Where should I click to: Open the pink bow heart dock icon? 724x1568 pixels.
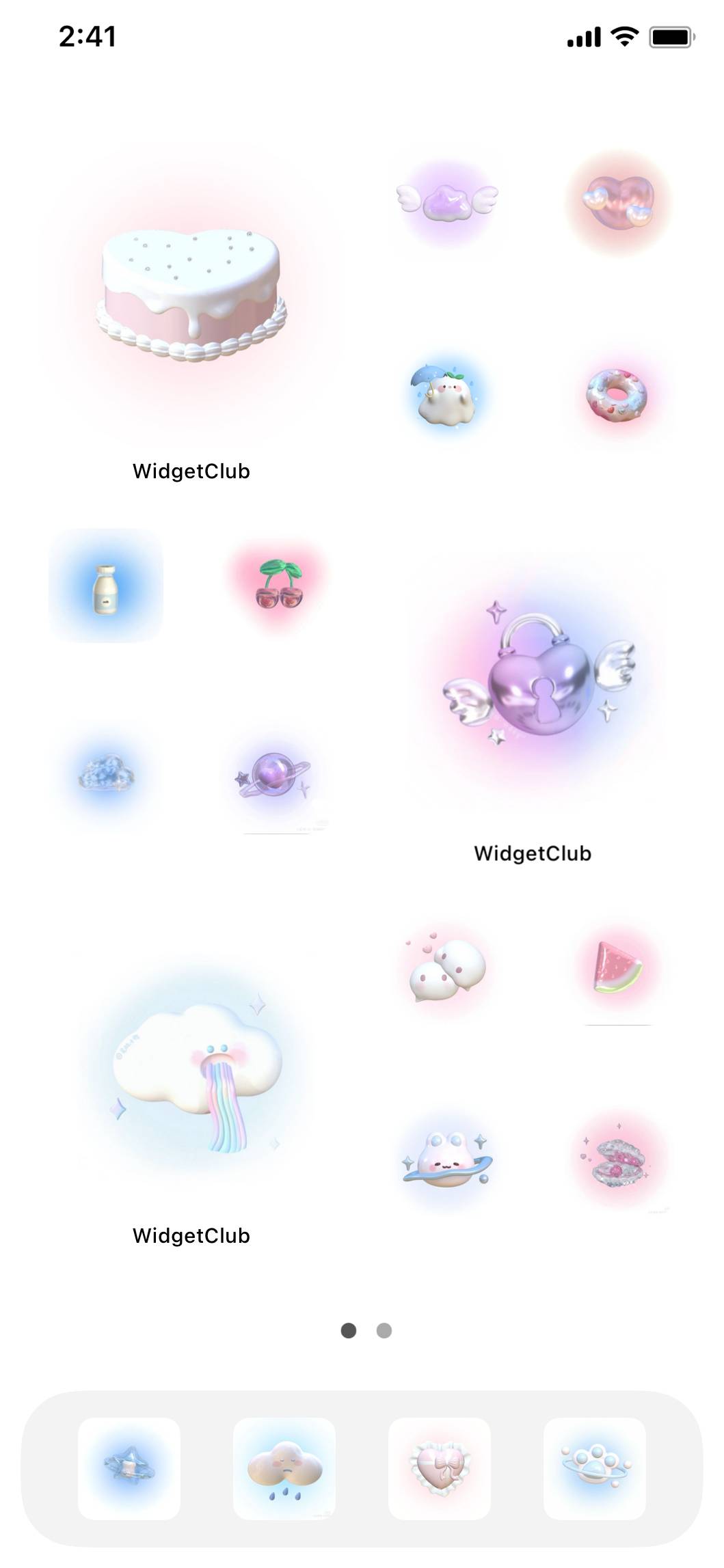click(440, 1469)
